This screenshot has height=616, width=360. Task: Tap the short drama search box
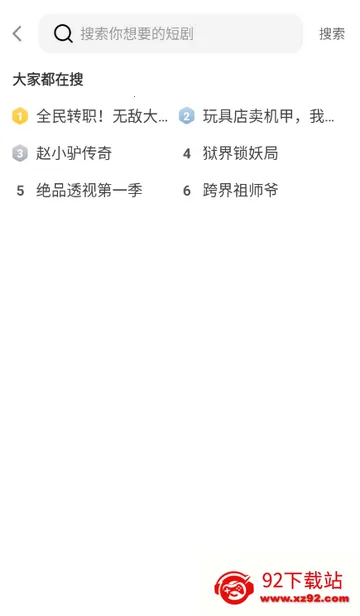tap(170, 34)
